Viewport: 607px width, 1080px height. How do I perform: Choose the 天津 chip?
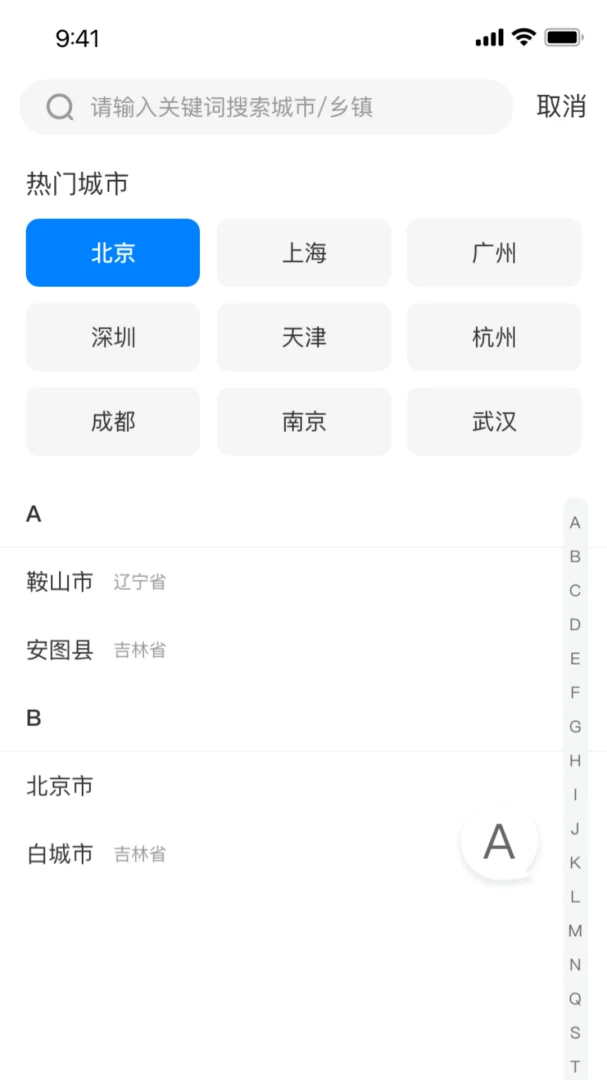click(x=304, y=338)
